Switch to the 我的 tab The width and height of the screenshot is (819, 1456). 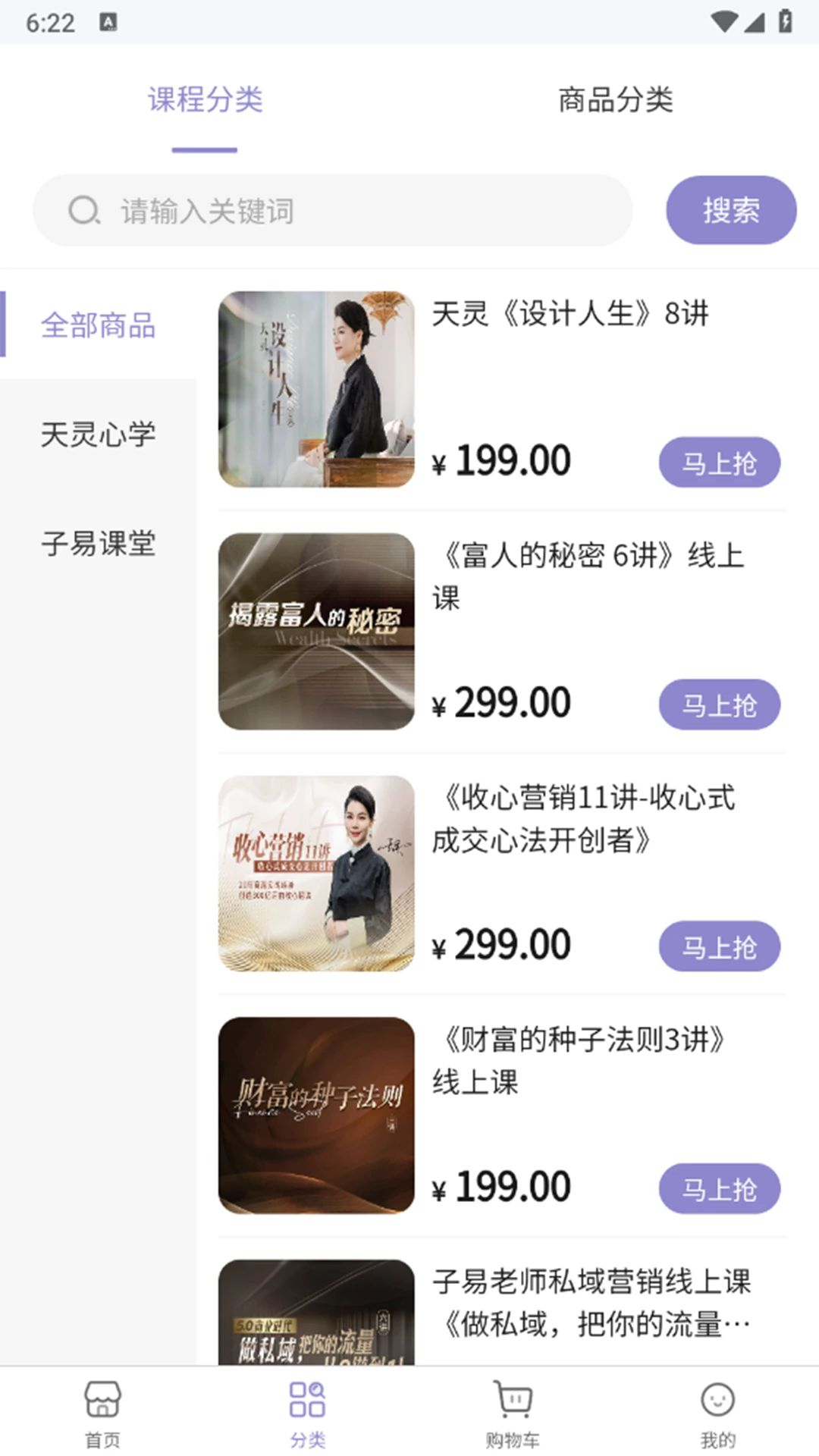[717, 1413]
